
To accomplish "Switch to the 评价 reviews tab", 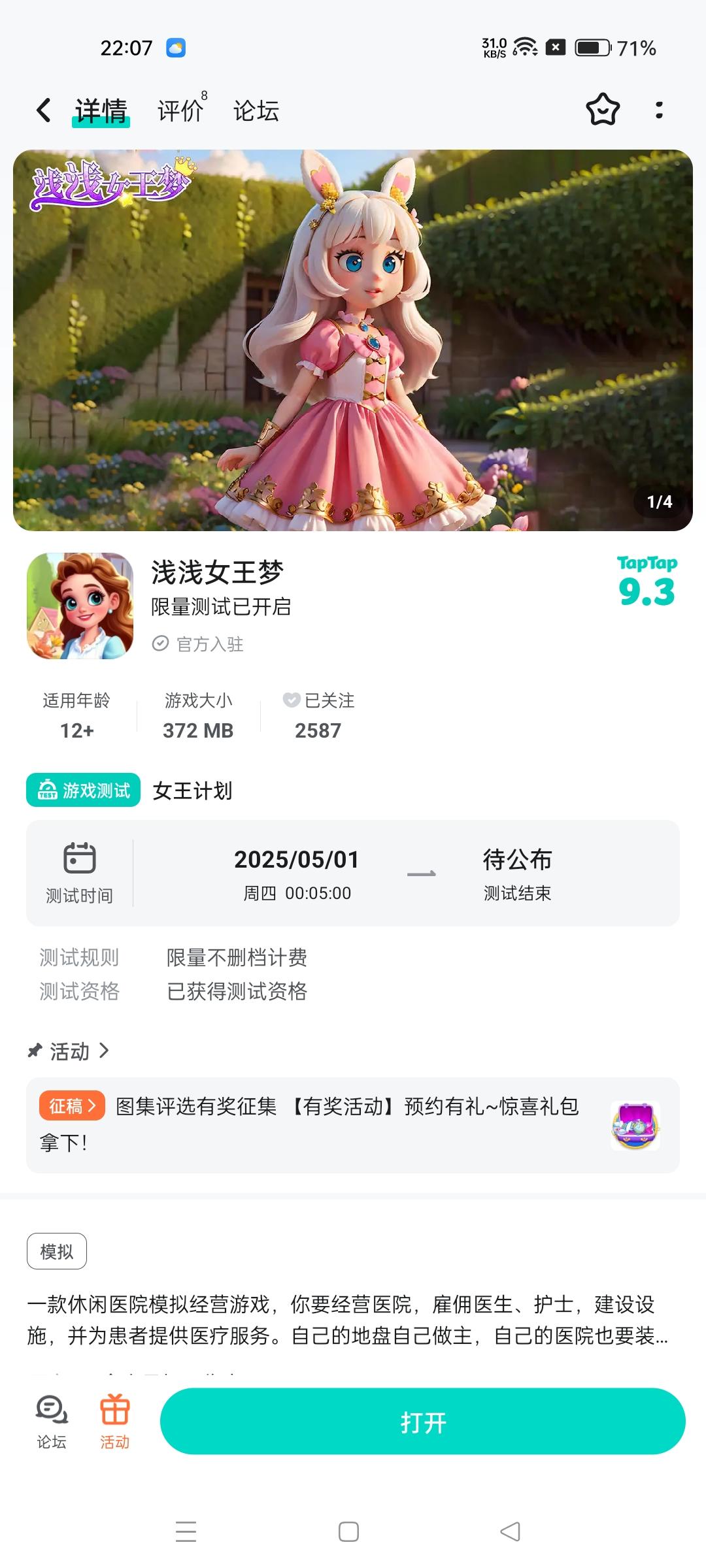I will tap(181, 110).
